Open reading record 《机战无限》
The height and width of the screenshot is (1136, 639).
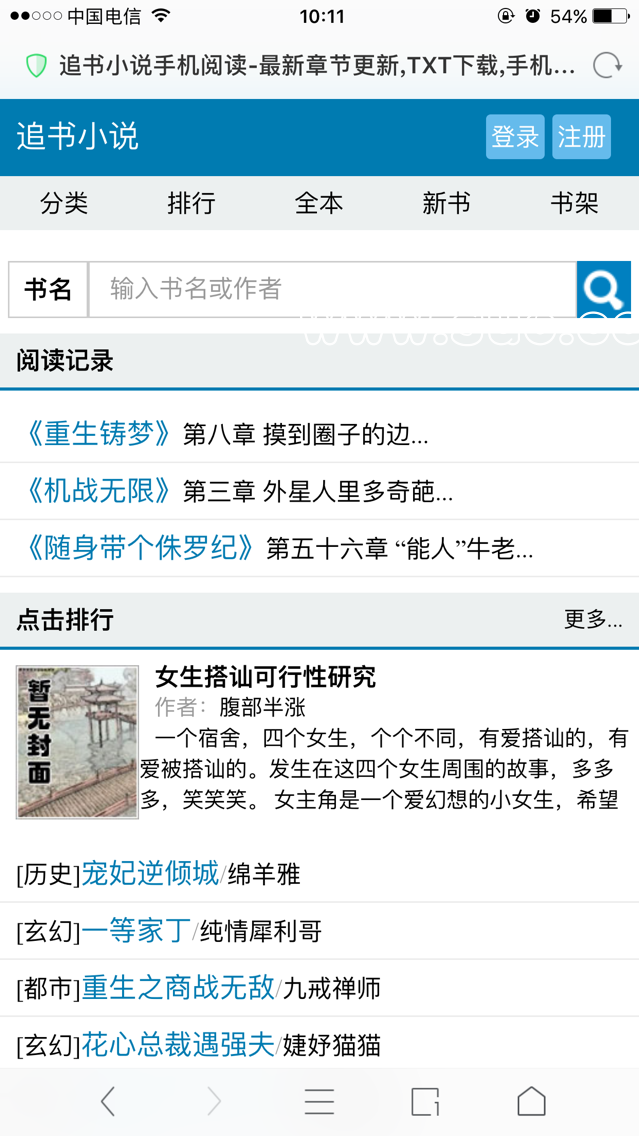[100, 491]
